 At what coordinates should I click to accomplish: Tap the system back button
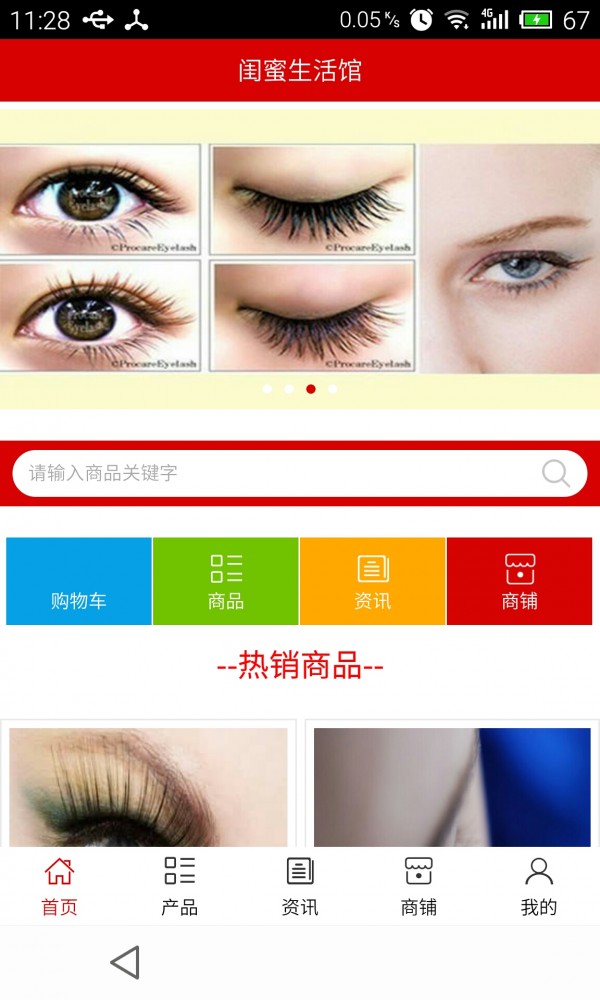[x=125, y=962]
